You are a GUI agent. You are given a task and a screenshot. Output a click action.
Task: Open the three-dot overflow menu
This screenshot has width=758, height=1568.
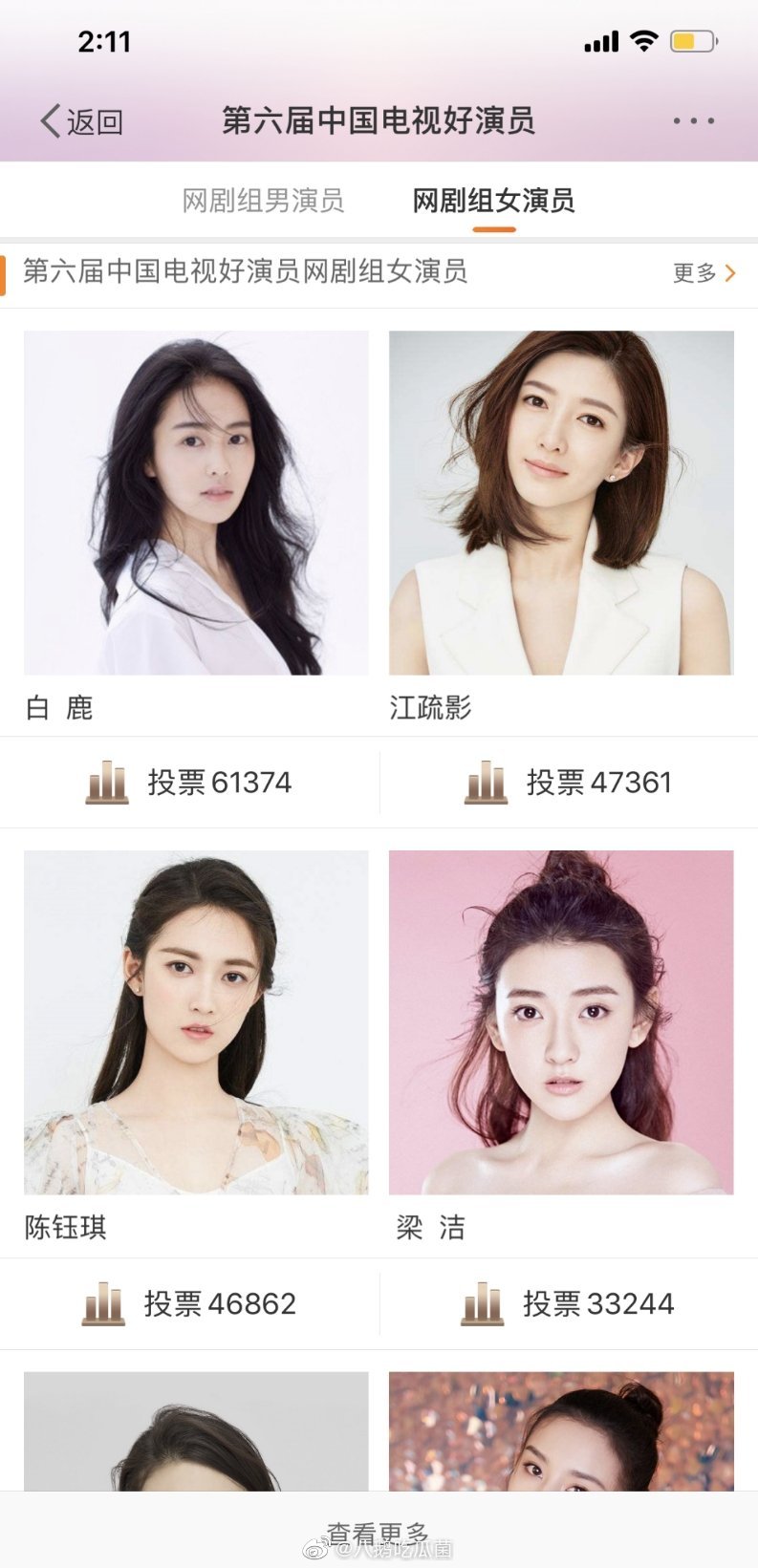(693, 121)
